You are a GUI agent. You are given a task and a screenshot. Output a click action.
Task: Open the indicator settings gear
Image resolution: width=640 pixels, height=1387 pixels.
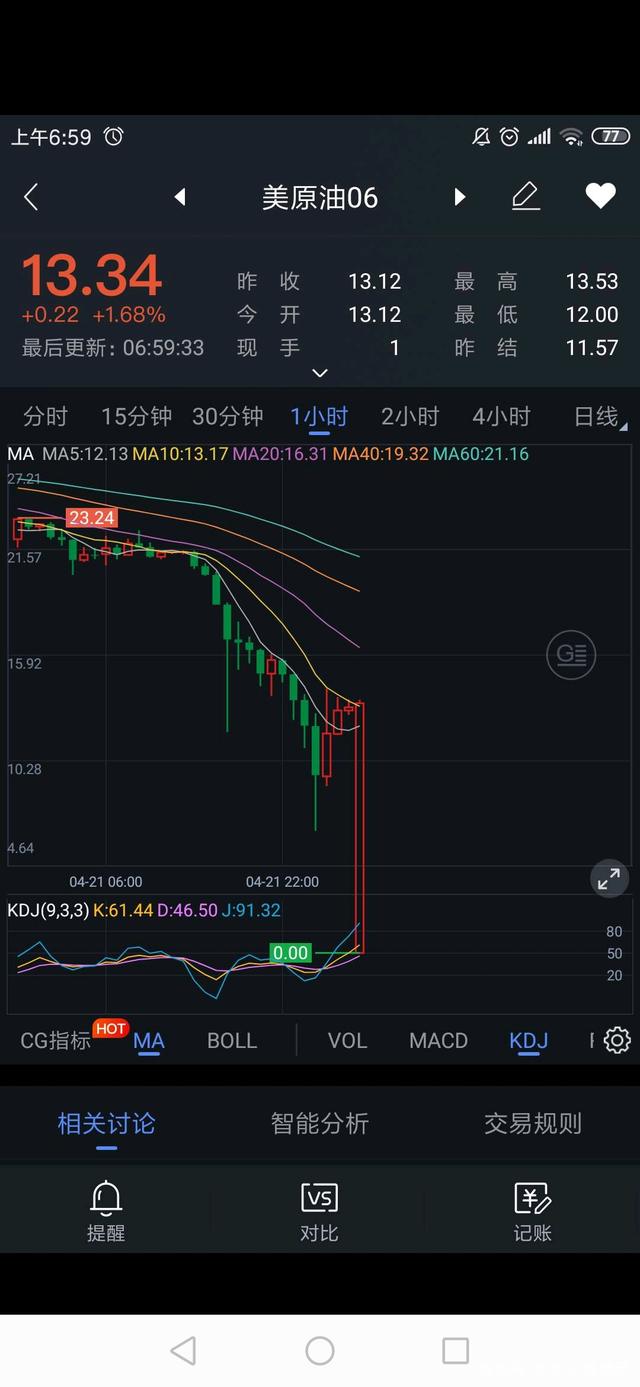617,1041
